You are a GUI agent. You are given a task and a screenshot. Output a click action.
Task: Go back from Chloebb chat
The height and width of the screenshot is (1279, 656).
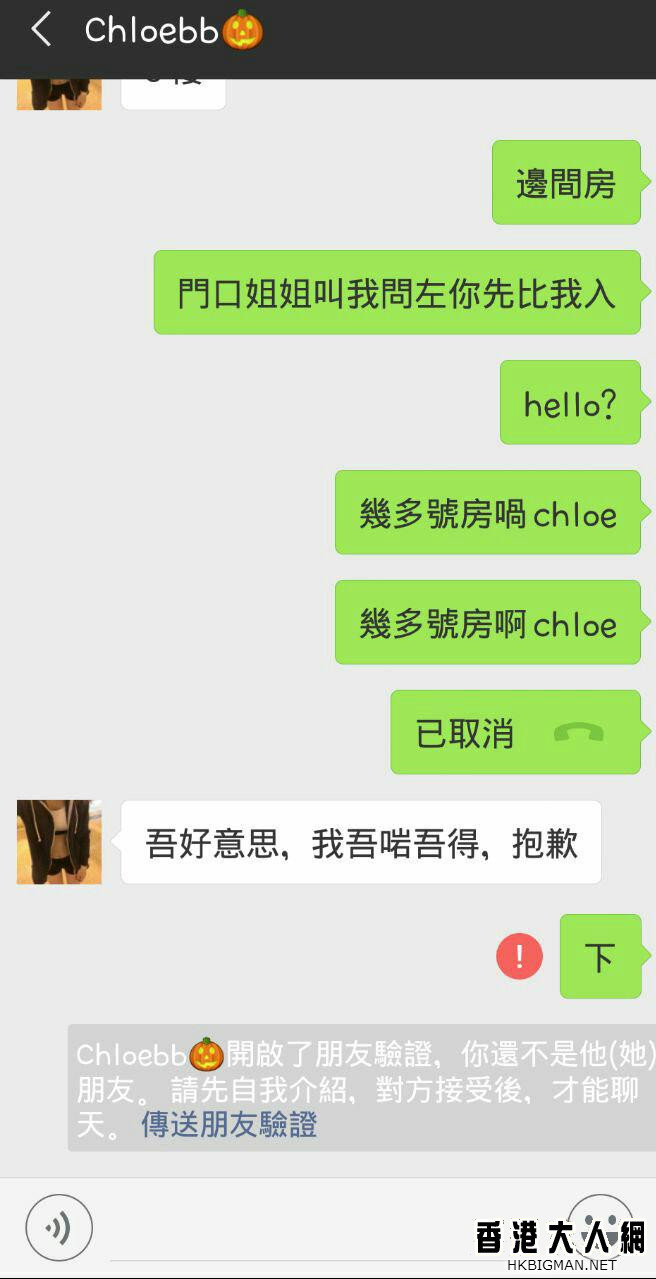(x=40, y=30)
